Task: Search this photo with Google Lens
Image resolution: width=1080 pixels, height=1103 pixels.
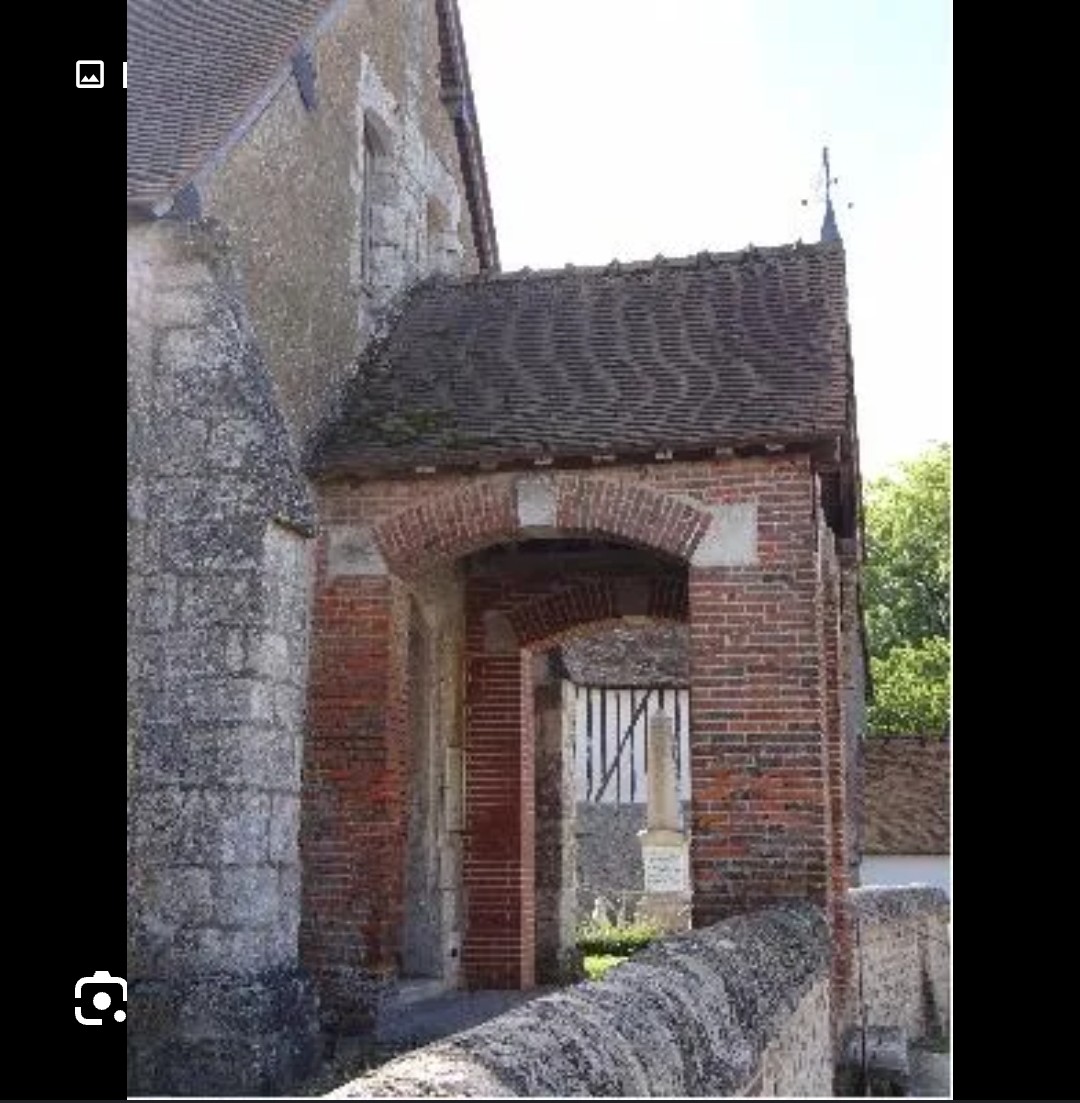Action: pyautogui.click(x=101, y=998)
